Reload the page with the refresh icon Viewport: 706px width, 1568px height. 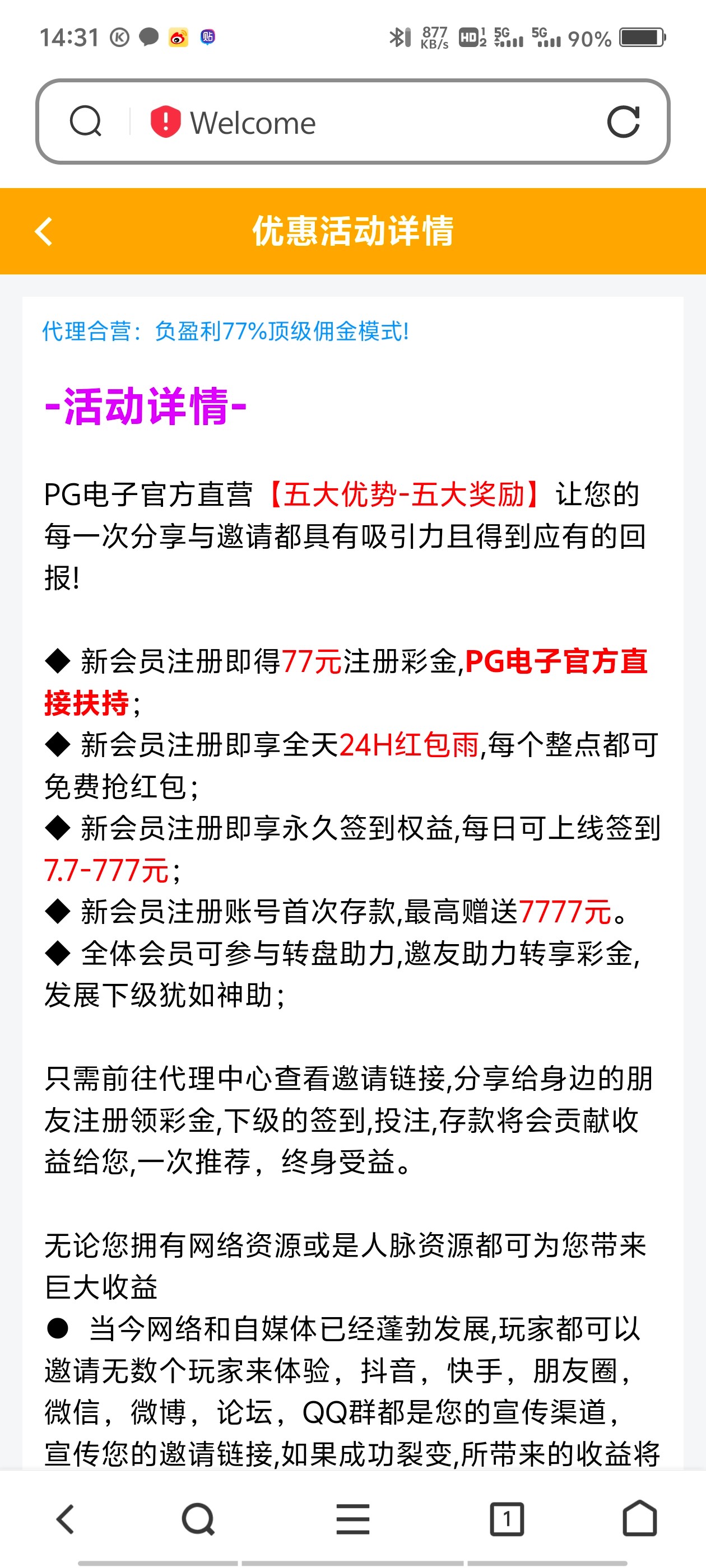click(x=623, y=122)
